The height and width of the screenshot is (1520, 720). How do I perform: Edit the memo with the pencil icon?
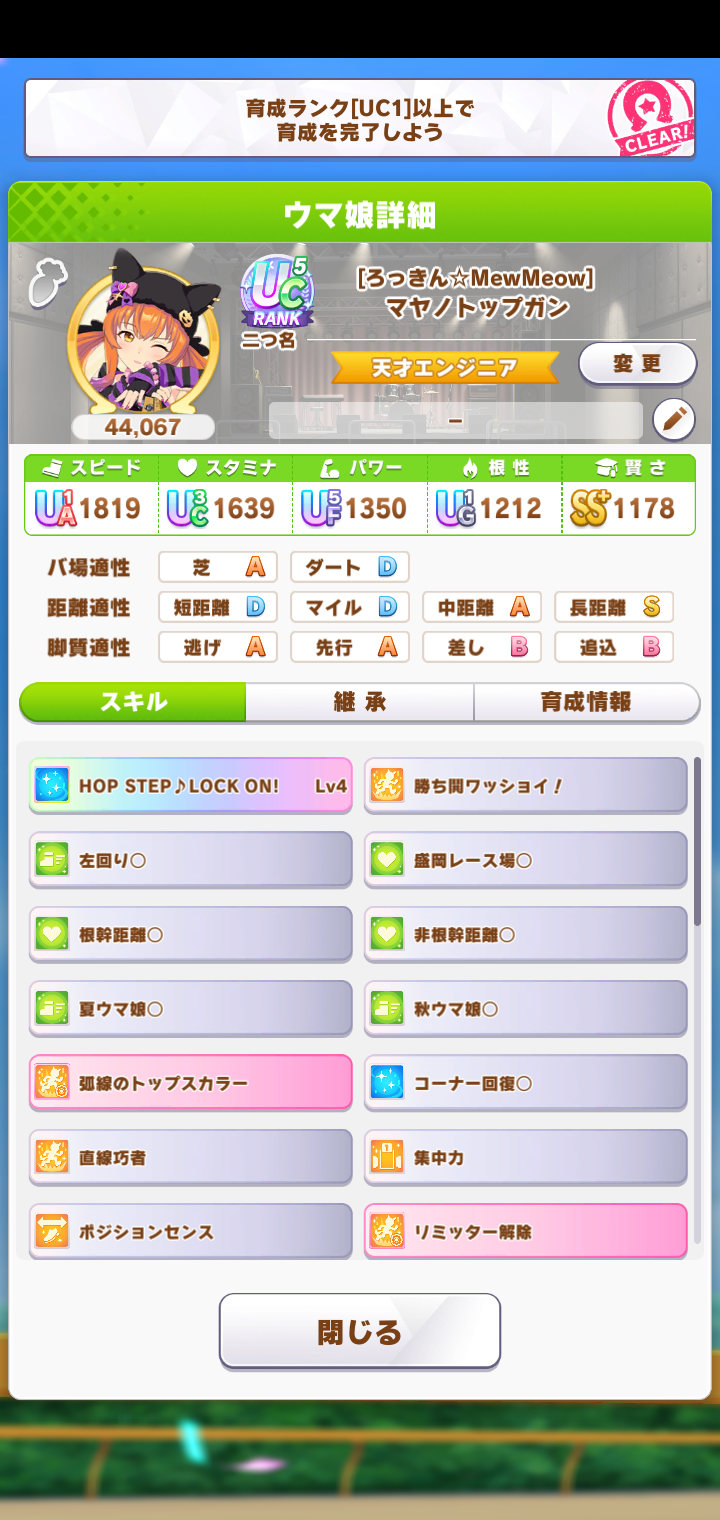click(x=673, y=420)
